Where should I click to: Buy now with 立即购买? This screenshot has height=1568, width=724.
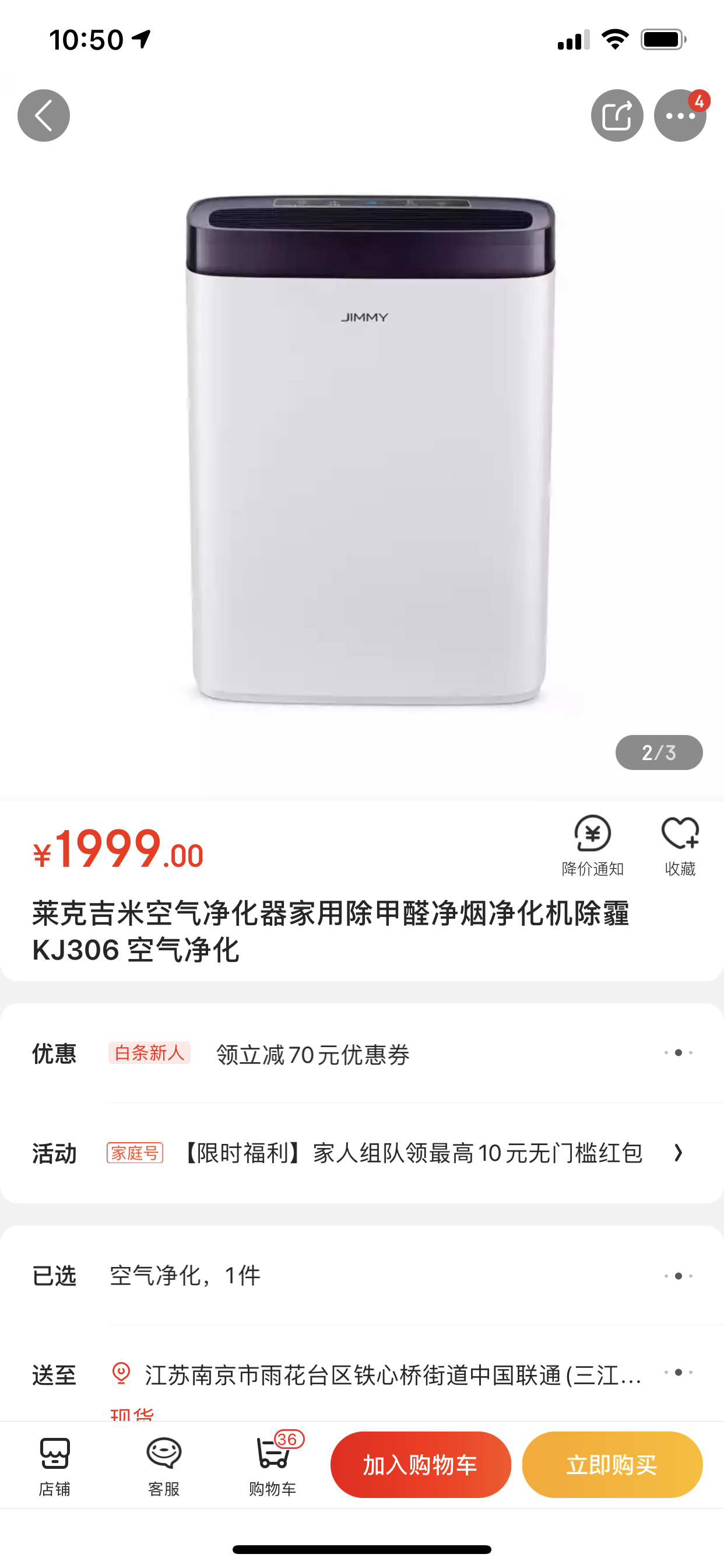pyautogui.click(x=611, y=1465)
